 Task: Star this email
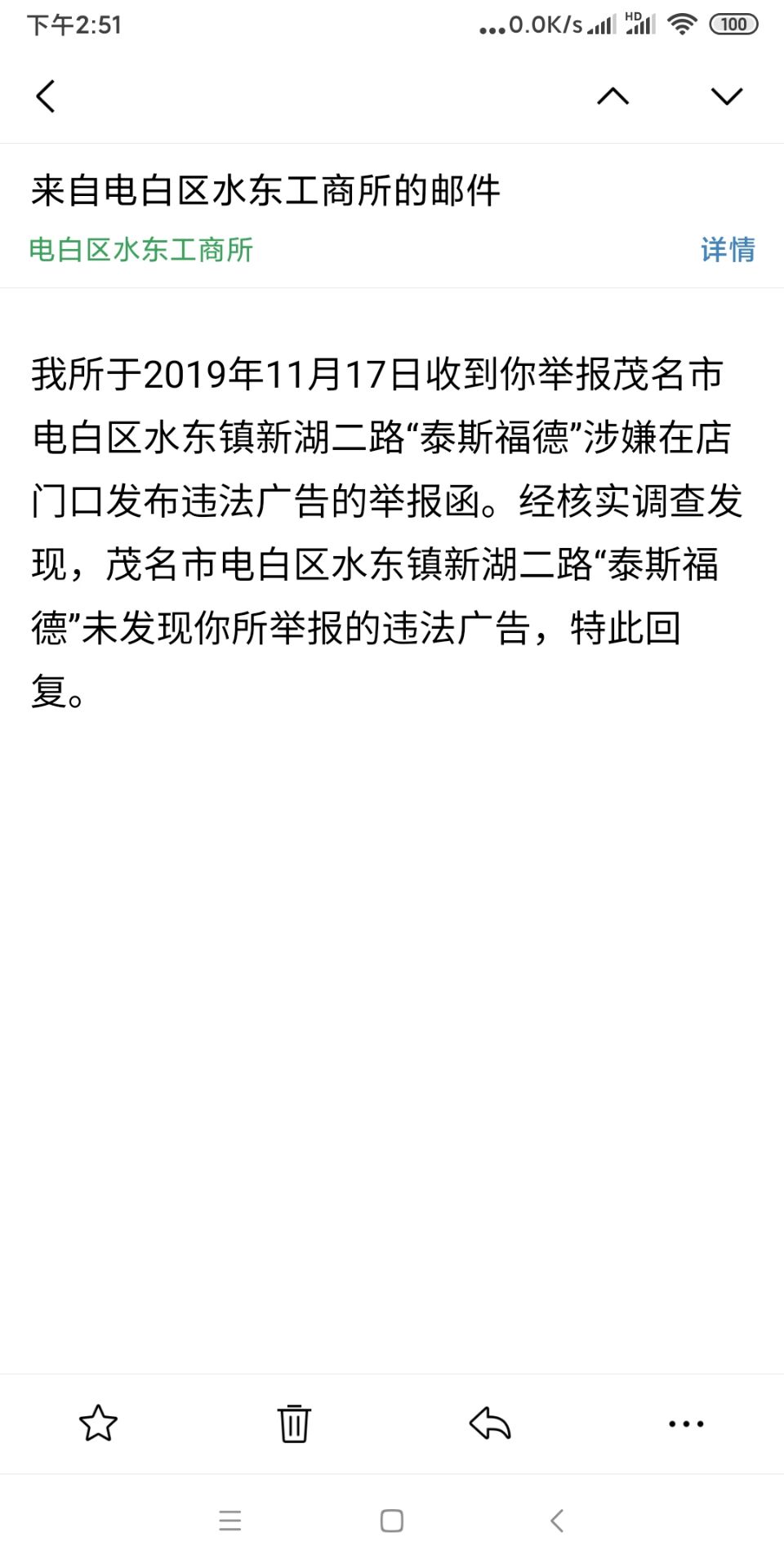click(x=98, y=1423)
